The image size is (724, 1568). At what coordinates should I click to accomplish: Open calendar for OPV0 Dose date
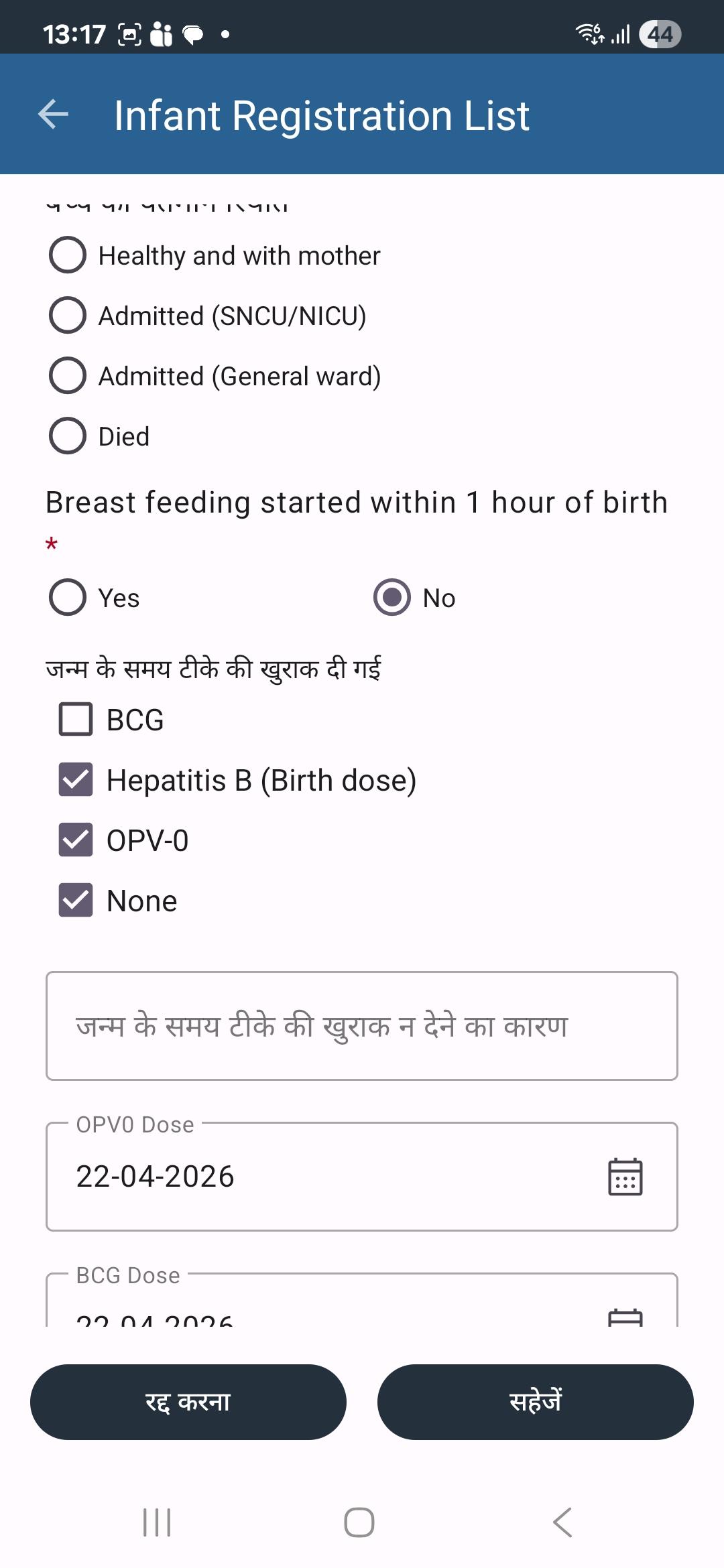[625, 1177]
